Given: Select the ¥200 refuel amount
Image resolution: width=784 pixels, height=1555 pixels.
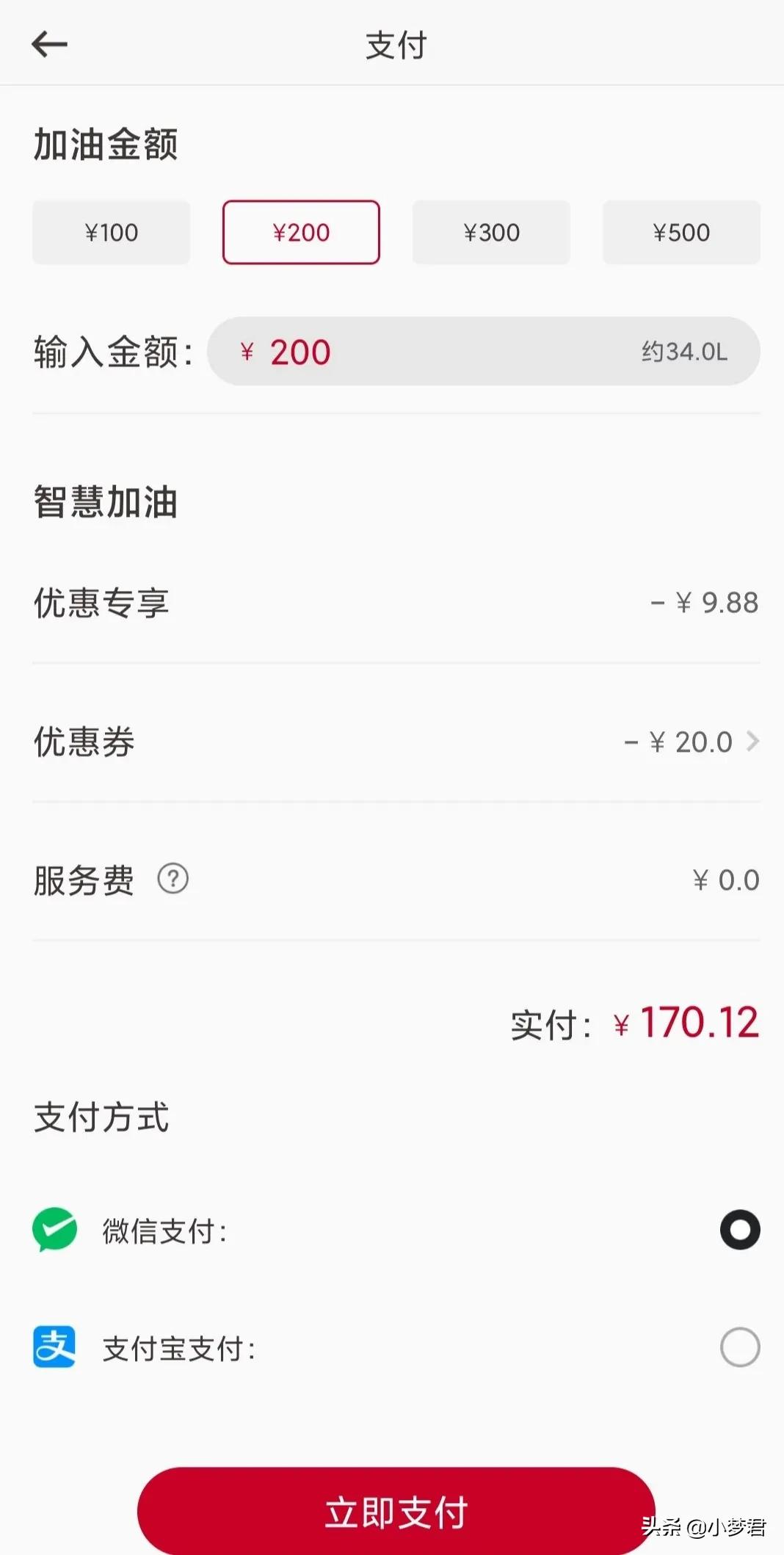Looking at the screenshot, I should tap(301, 233).
